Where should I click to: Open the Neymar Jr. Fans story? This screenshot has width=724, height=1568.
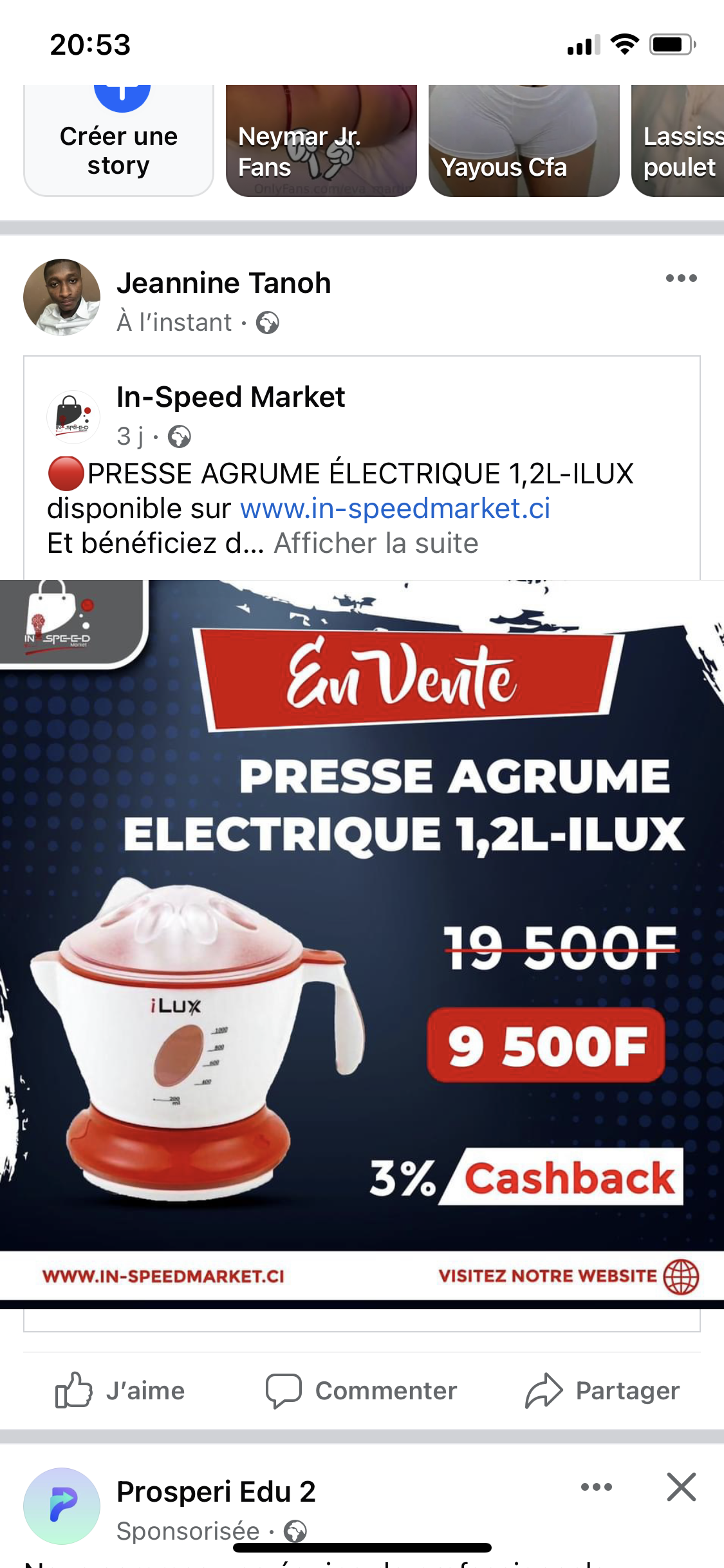point(321,140)
